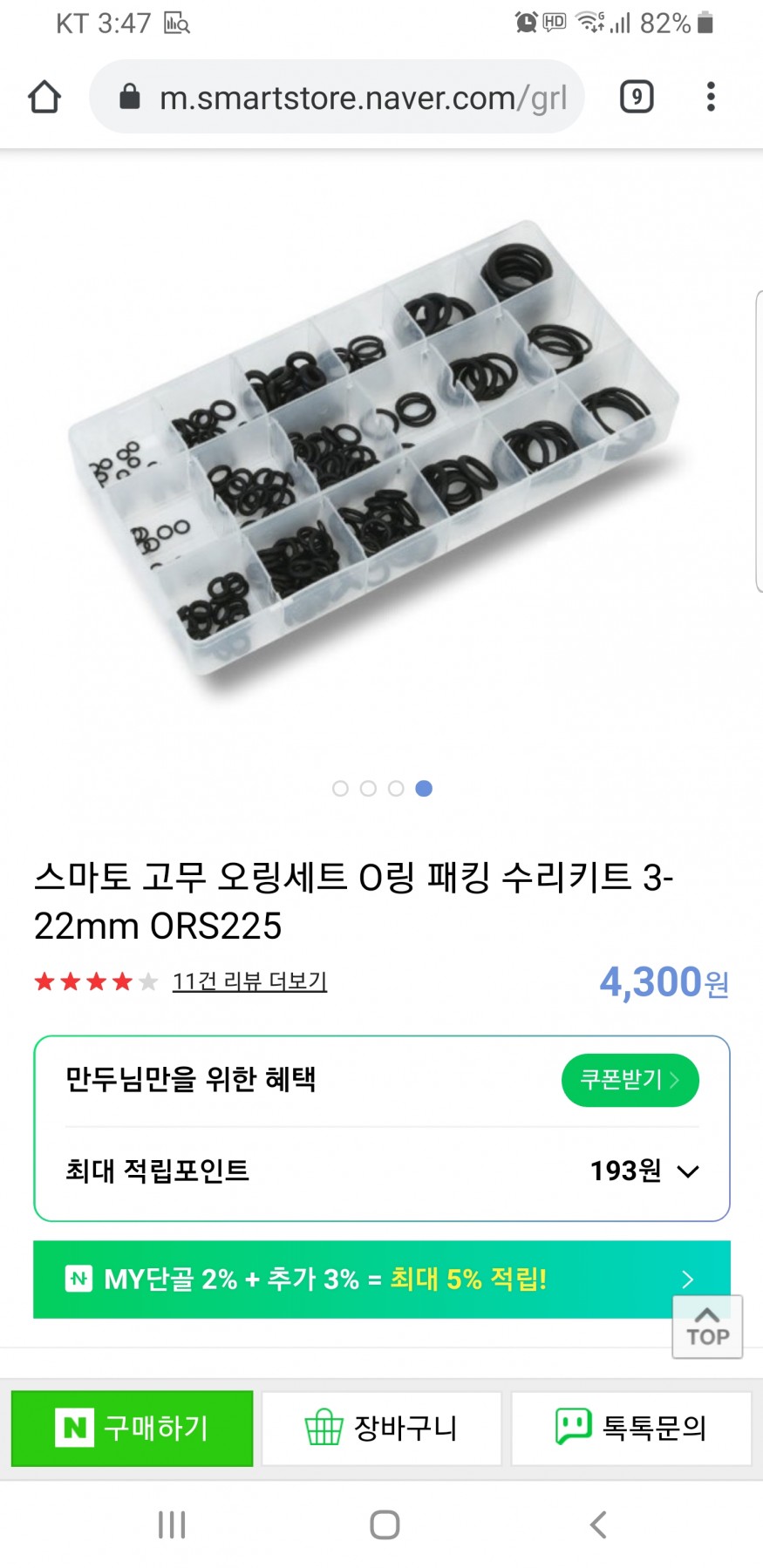Tap the 쿠폰받기 coupon button
The width and height of the screenshot is (763, 1568).
(630, 1080)
